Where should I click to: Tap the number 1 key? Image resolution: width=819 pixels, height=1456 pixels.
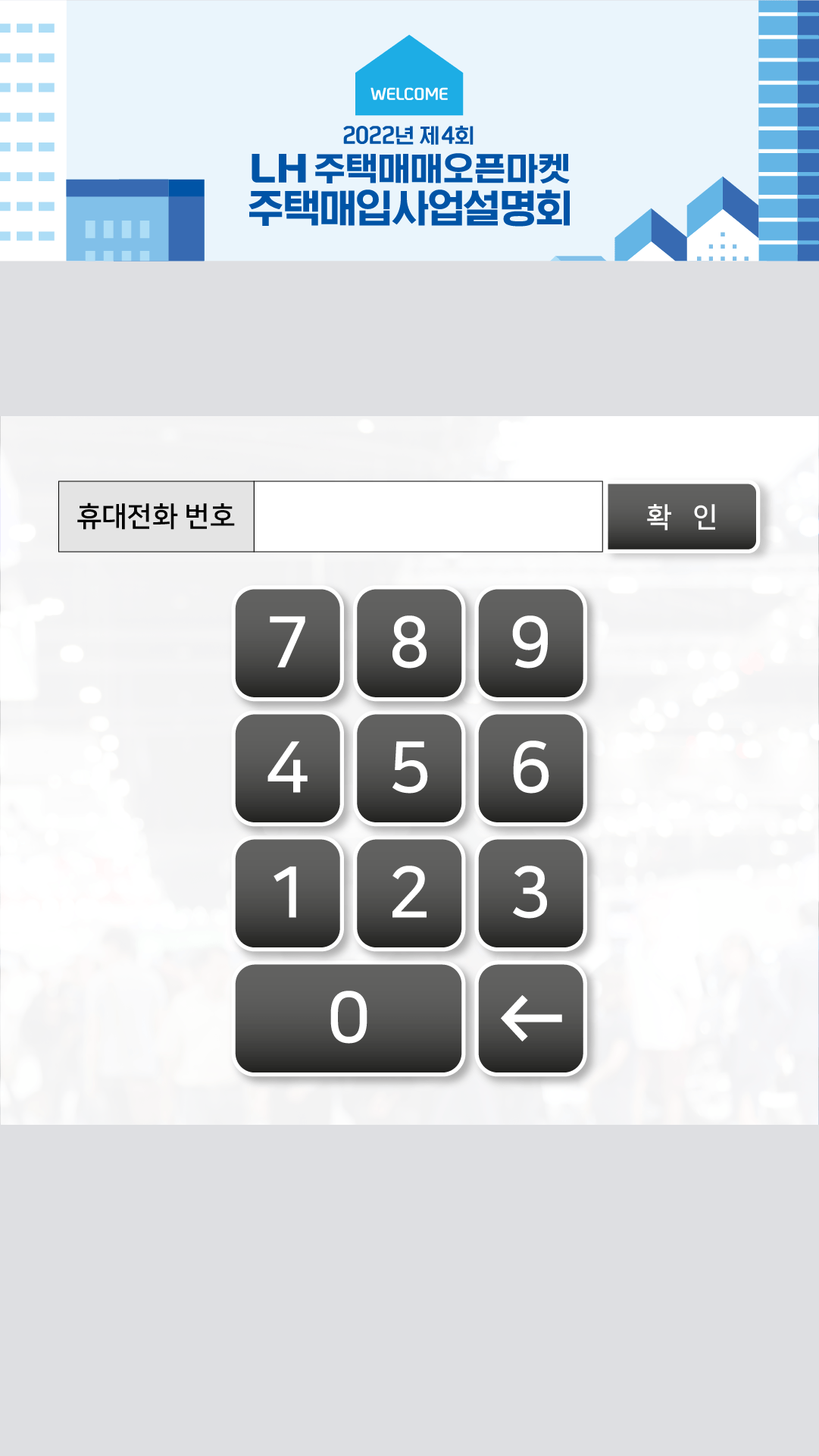click(288, 893)
